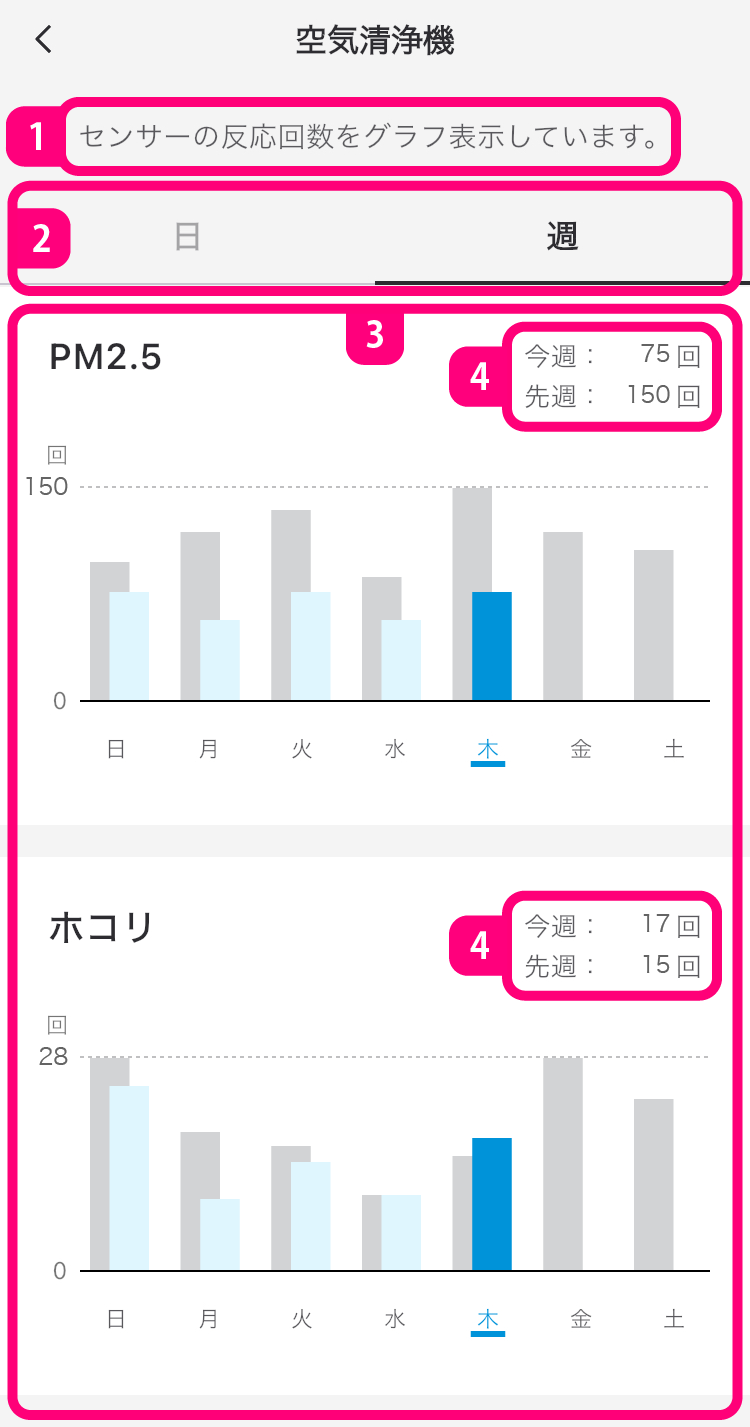Go back from the 空気清浄機 screen
Image resolution: width=750 pixels, height=1427 pixels.
43,40
